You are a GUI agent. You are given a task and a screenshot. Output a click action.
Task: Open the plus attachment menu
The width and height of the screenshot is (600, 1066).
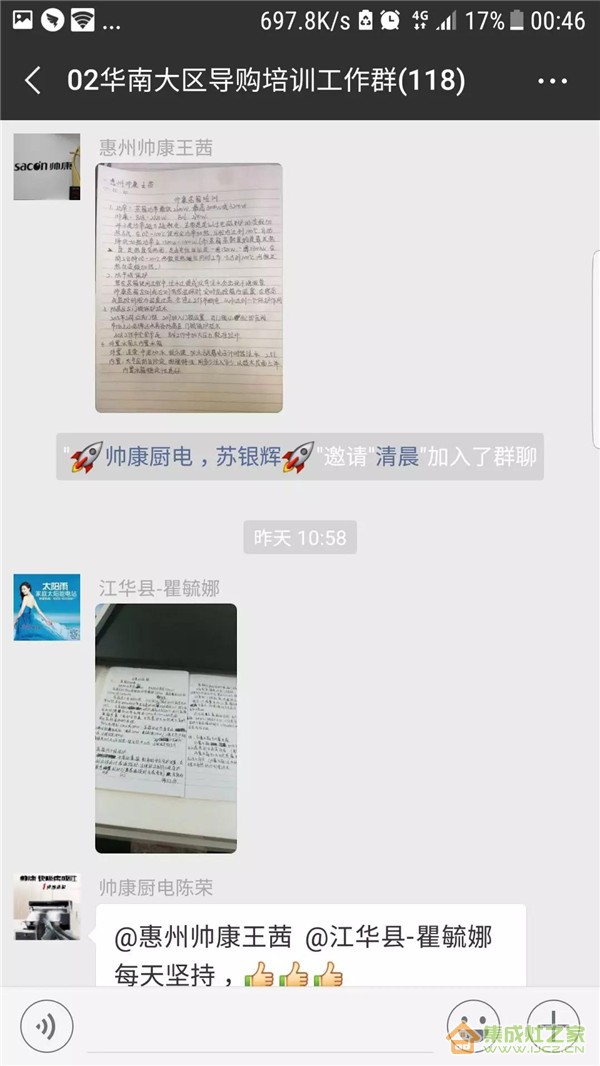tap(553, 1026)
